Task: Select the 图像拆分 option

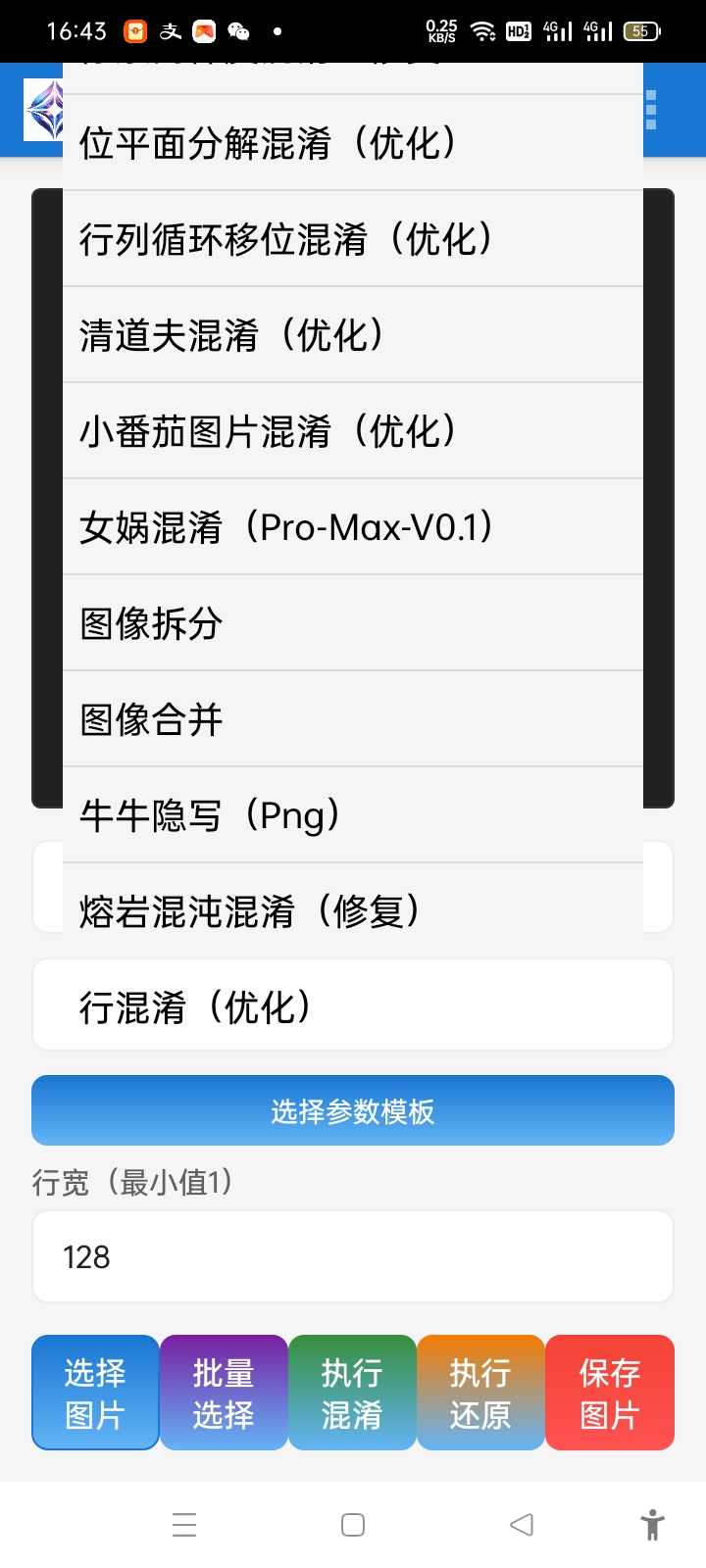Action: tap(353, 623)
